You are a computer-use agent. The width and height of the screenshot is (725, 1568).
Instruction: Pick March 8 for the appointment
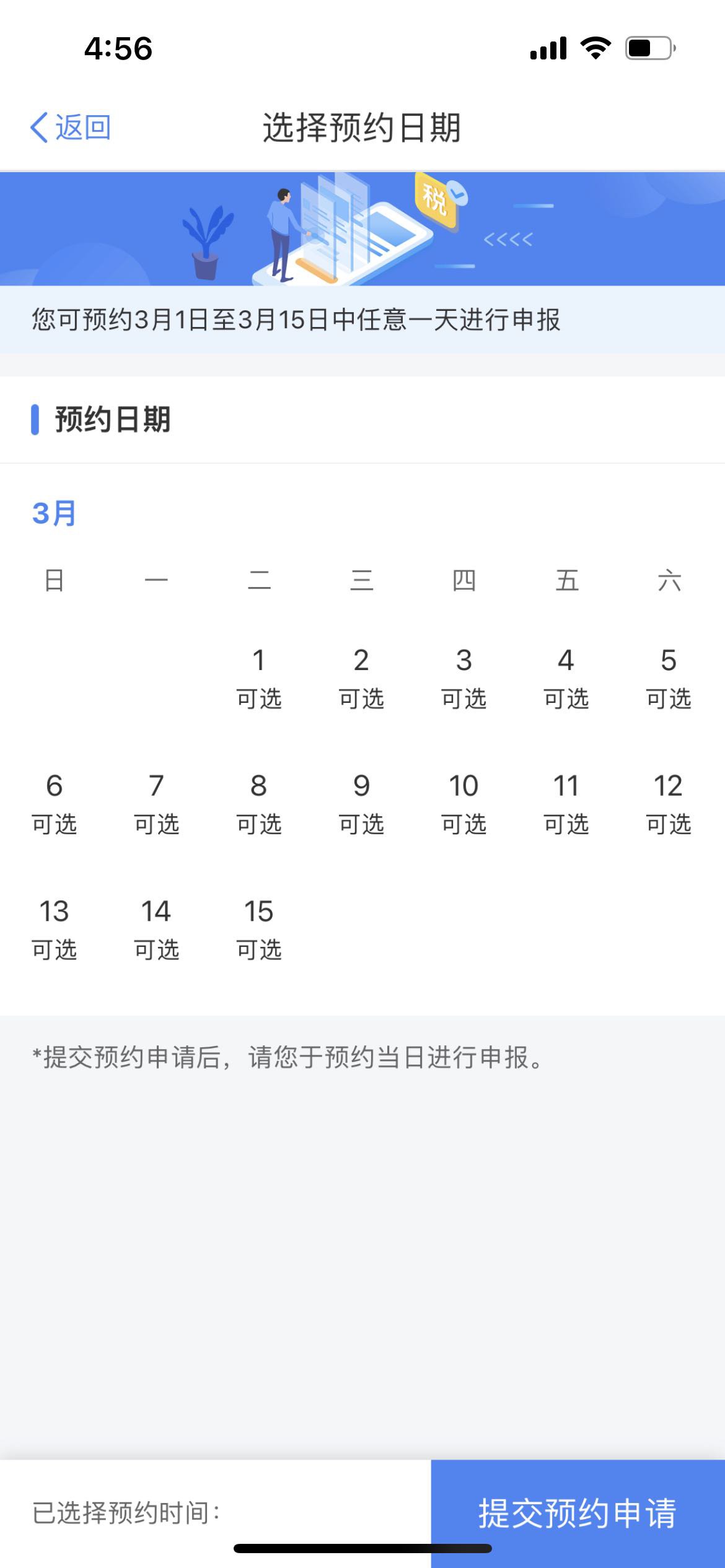click(259, 804)
